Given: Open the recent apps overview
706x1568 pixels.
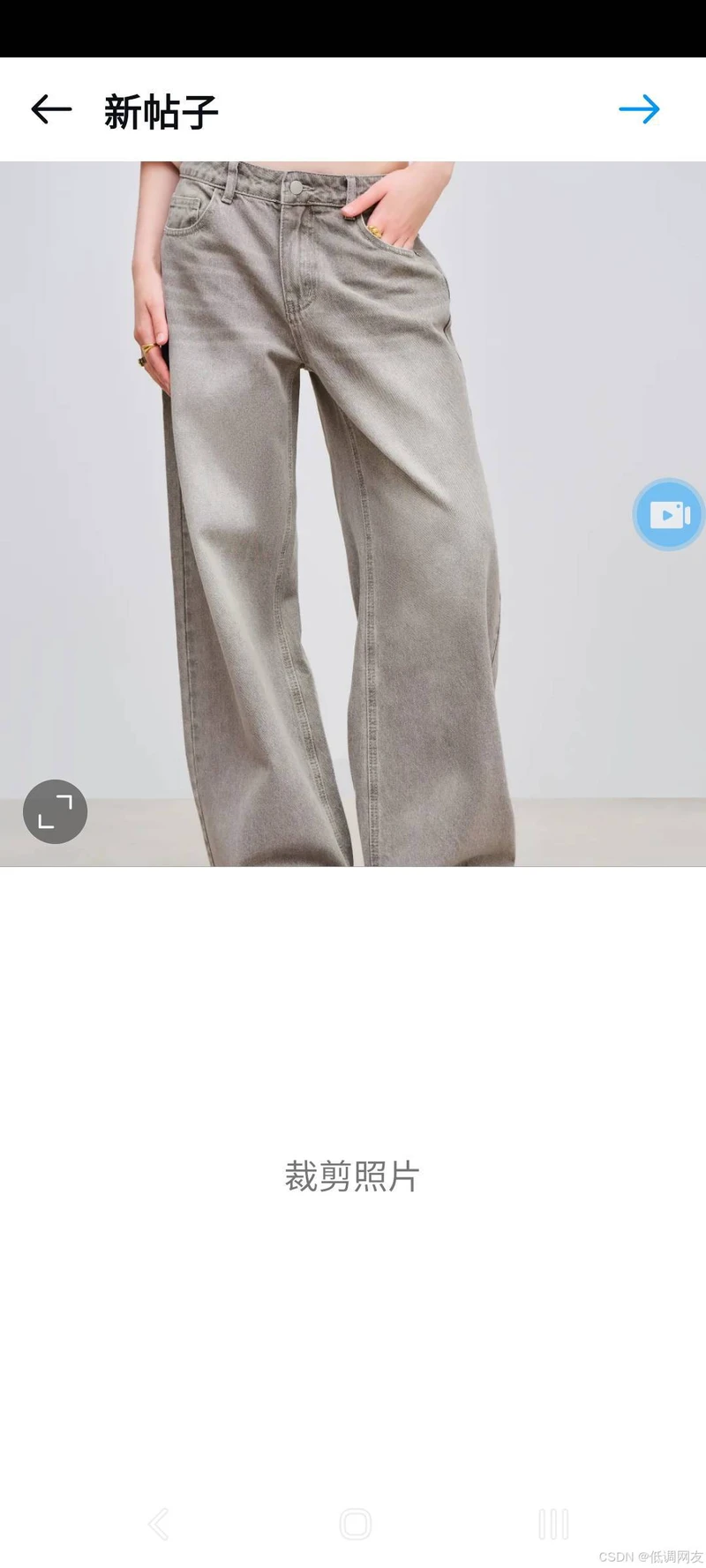Looking at the screenshot, I should 552,1523.
